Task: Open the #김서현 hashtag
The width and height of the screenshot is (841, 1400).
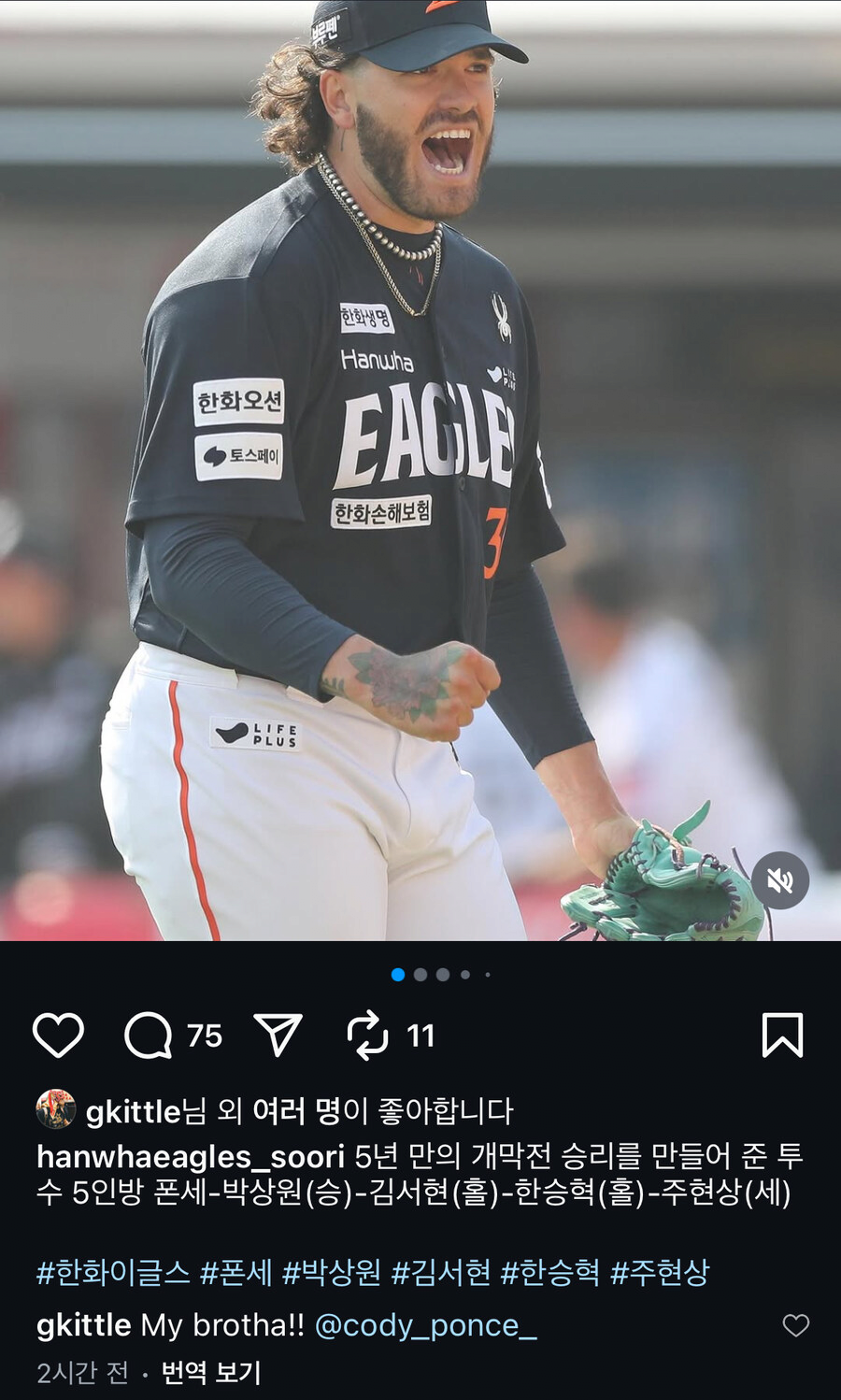Action: coord(440,1272)
